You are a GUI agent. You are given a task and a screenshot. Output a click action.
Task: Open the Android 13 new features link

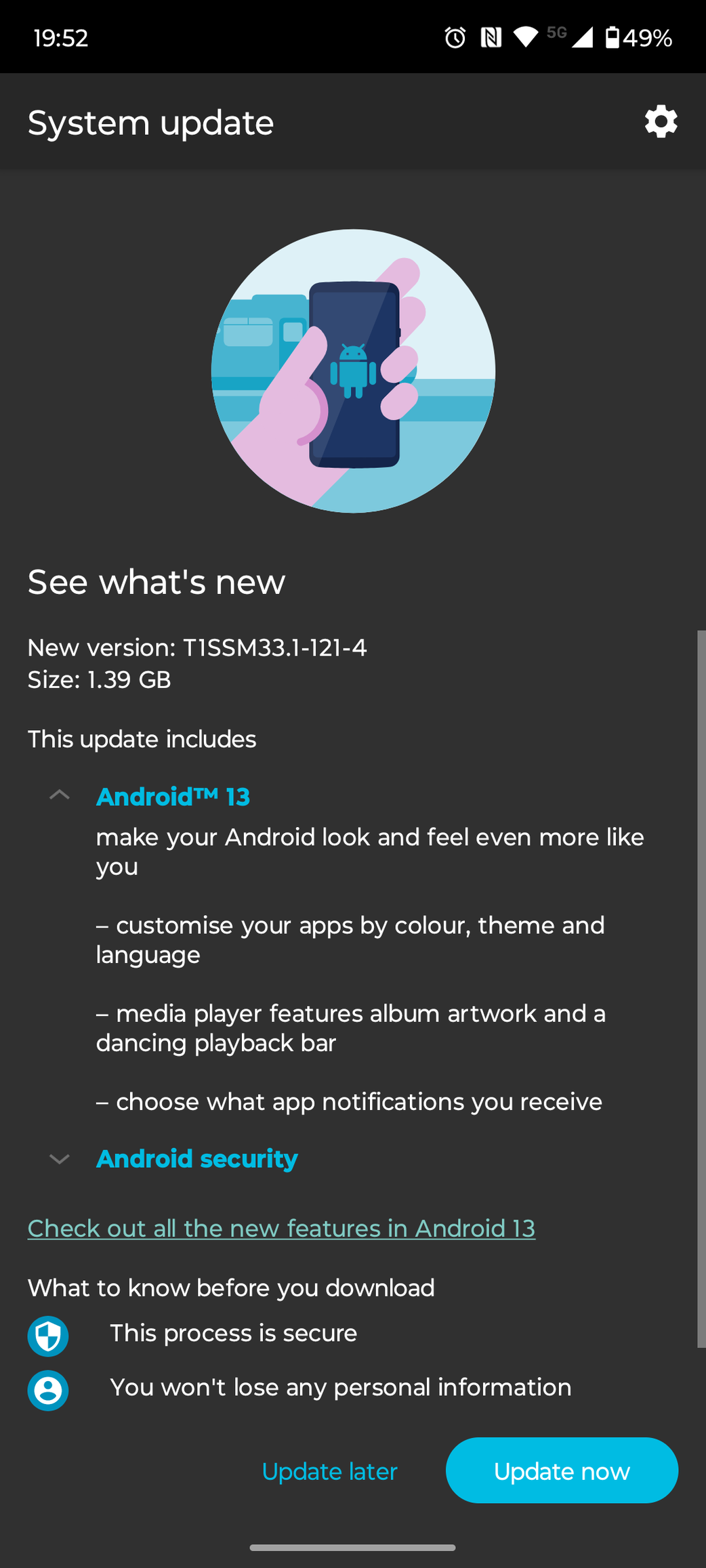[281, 1228]
